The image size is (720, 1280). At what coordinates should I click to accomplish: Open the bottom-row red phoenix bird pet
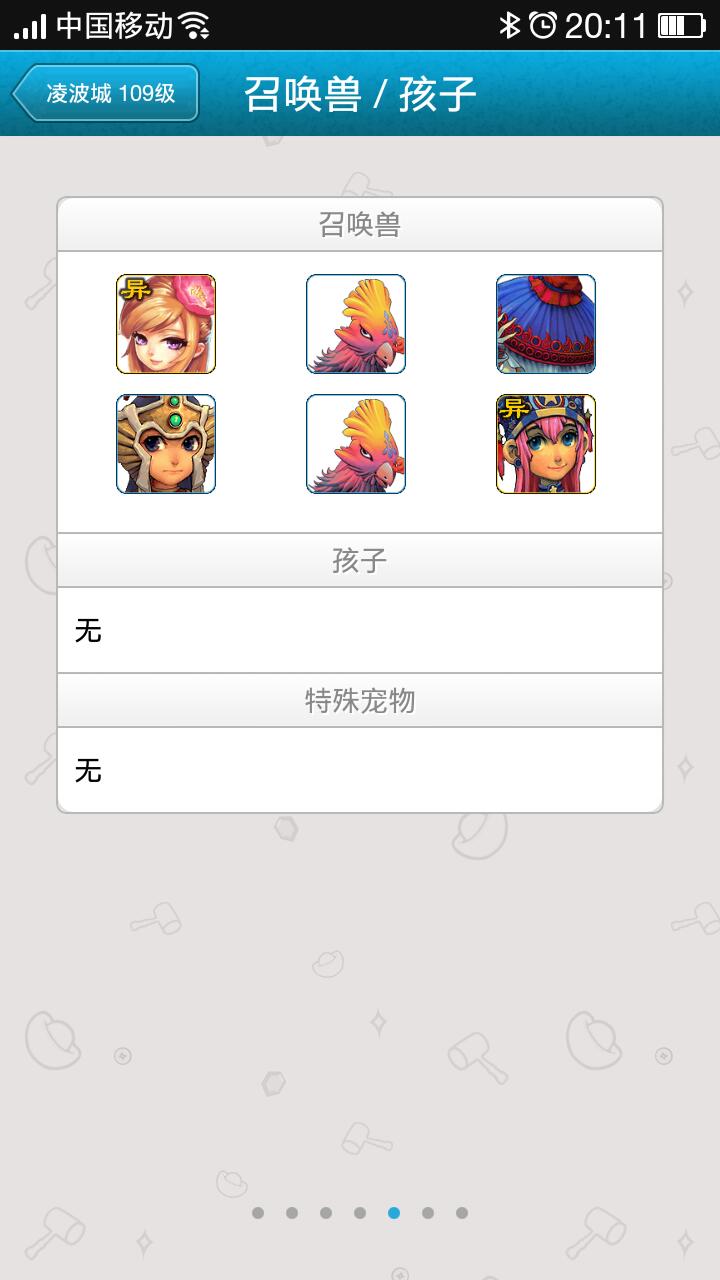(356, 444)
